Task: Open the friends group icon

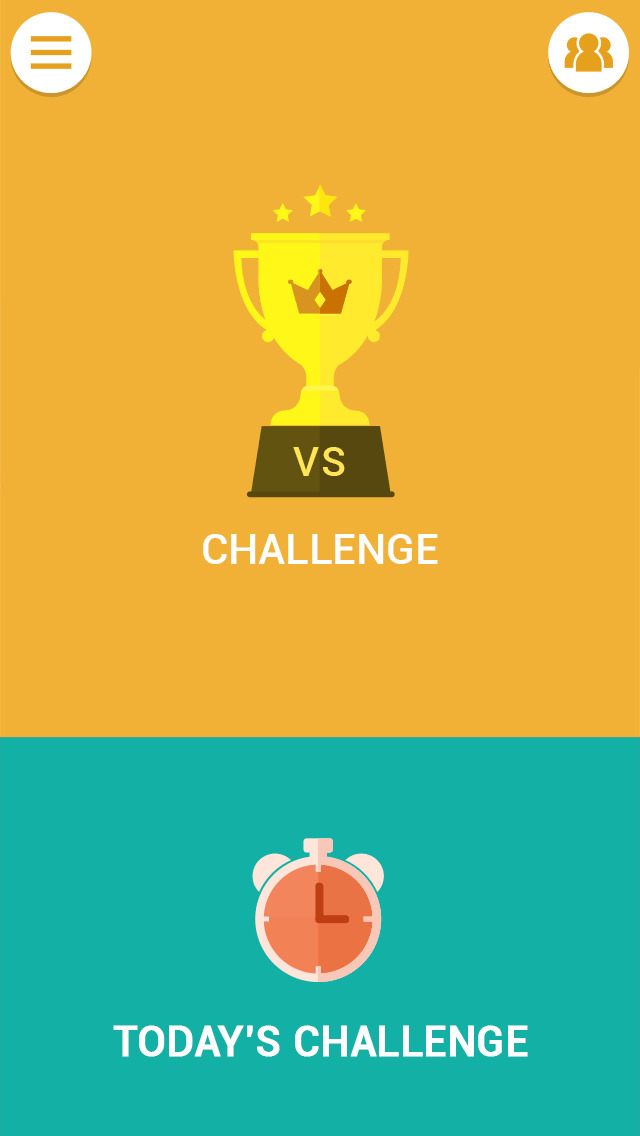Action: [x=588, y=52]
